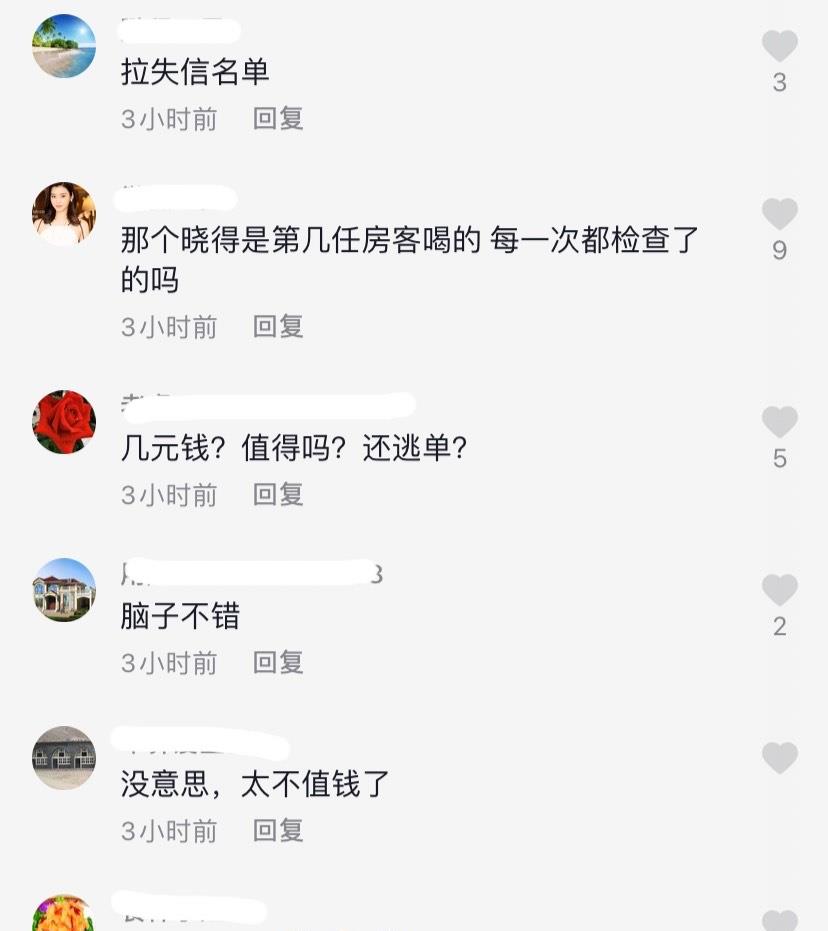Tap 回复 under the 房客 comment
This screenshot has width=828, height=931.
276,326
